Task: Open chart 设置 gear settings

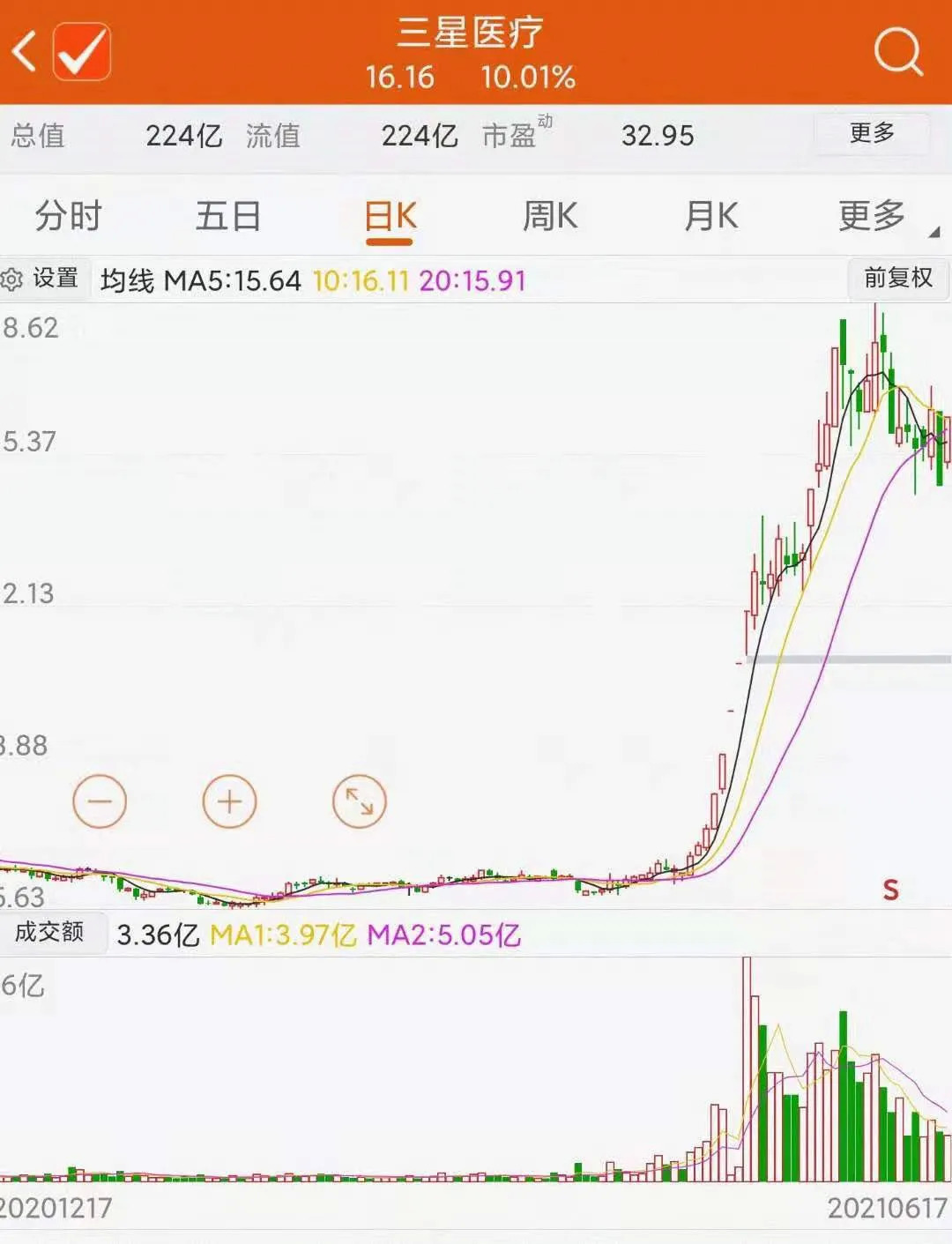Action: click(41, 279)
